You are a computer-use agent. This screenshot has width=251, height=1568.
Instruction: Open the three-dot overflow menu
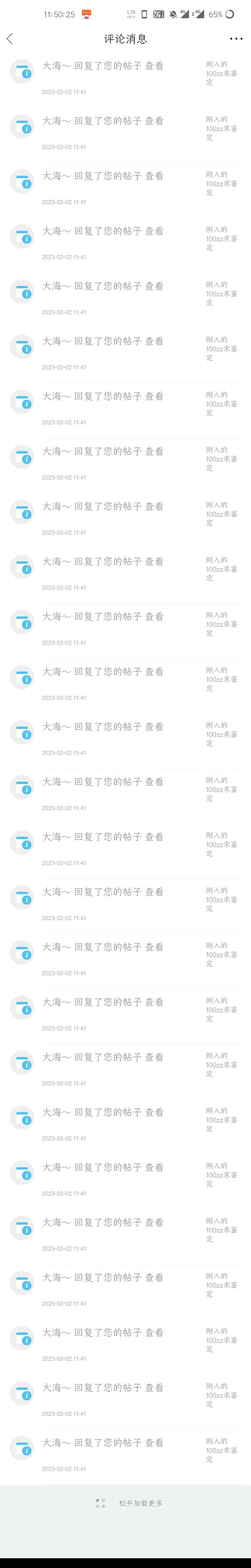[236, 39]
